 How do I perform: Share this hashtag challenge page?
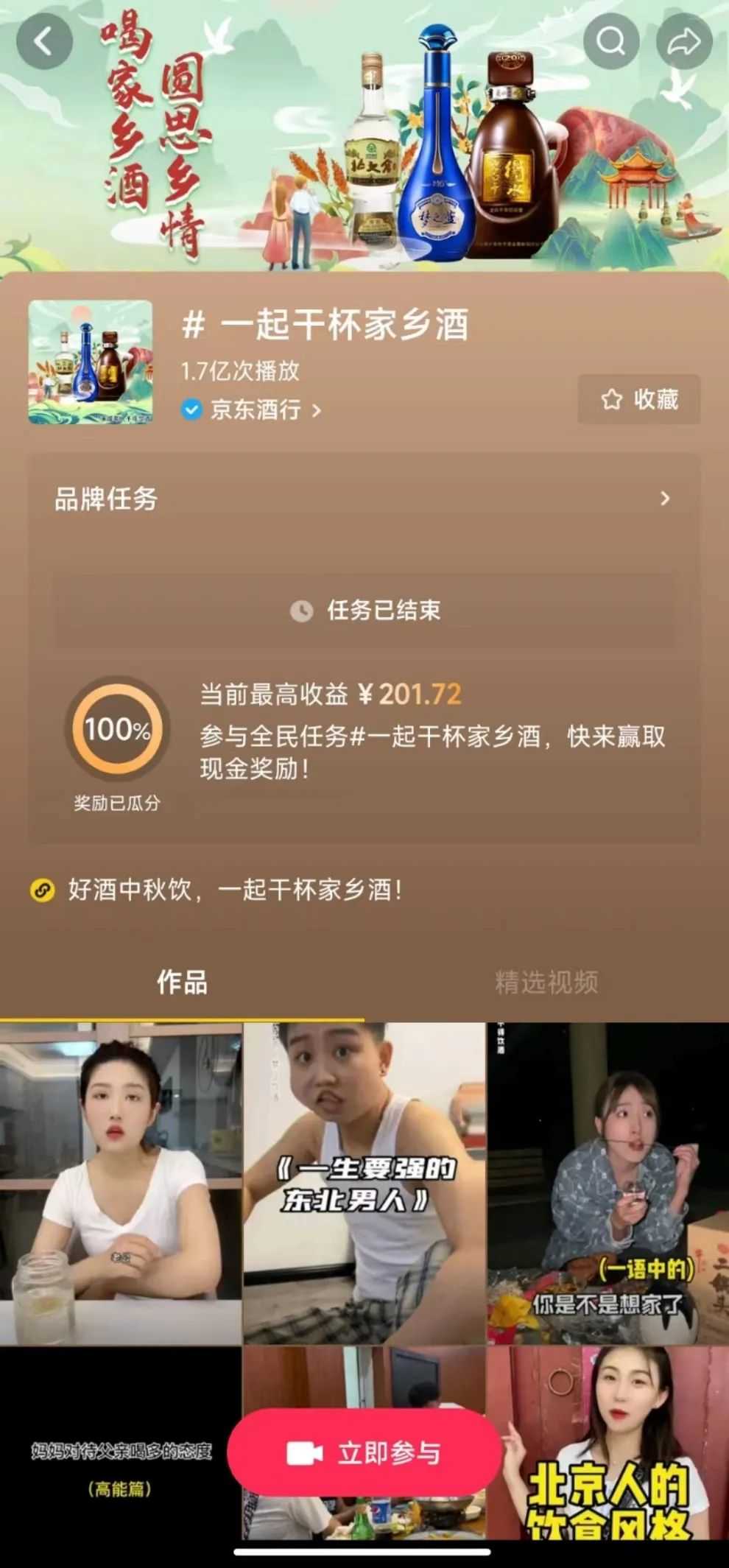[683, 41]
